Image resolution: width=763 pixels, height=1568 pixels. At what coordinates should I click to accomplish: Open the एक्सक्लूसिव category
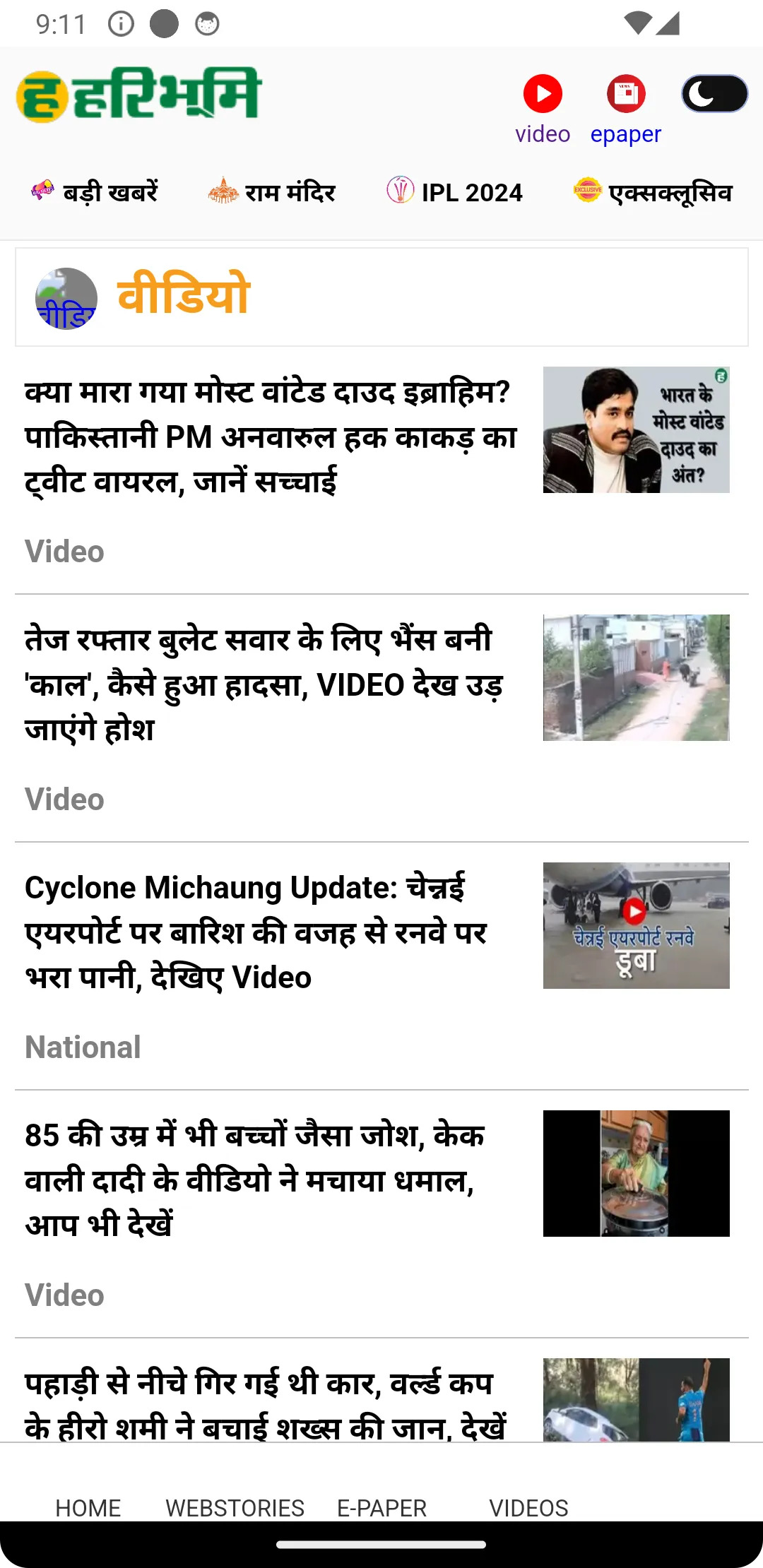[x=653, y=192]
